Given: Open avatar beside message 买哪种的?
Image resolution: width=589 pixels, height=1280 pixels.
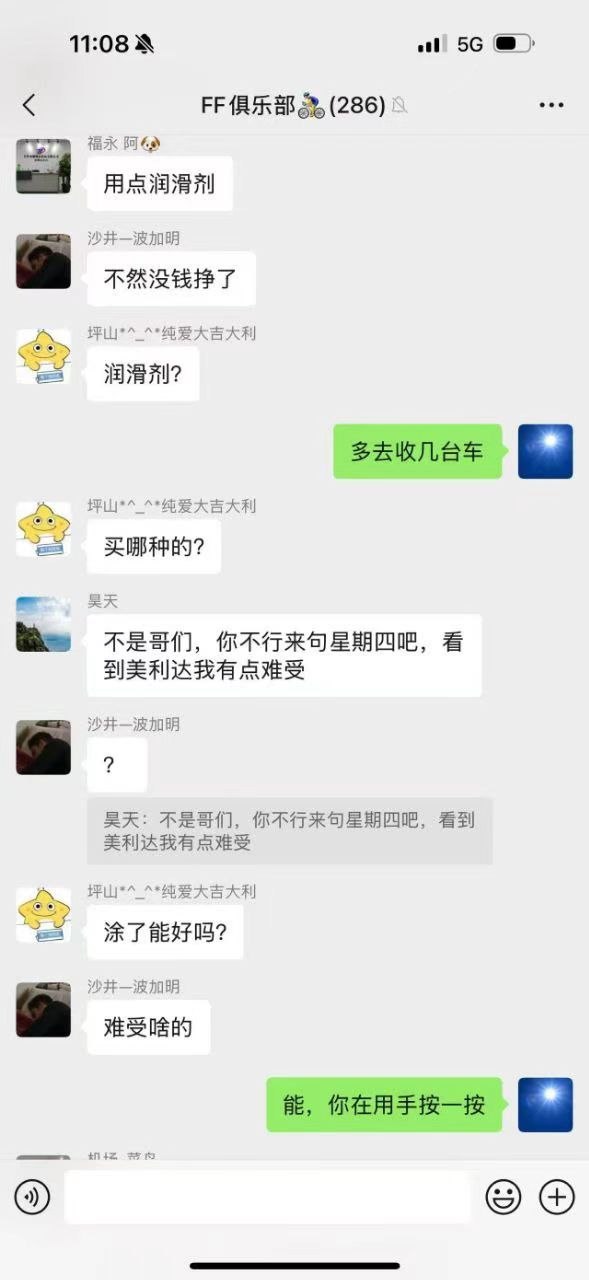Looking at the screenshot, I should point(43,529).
